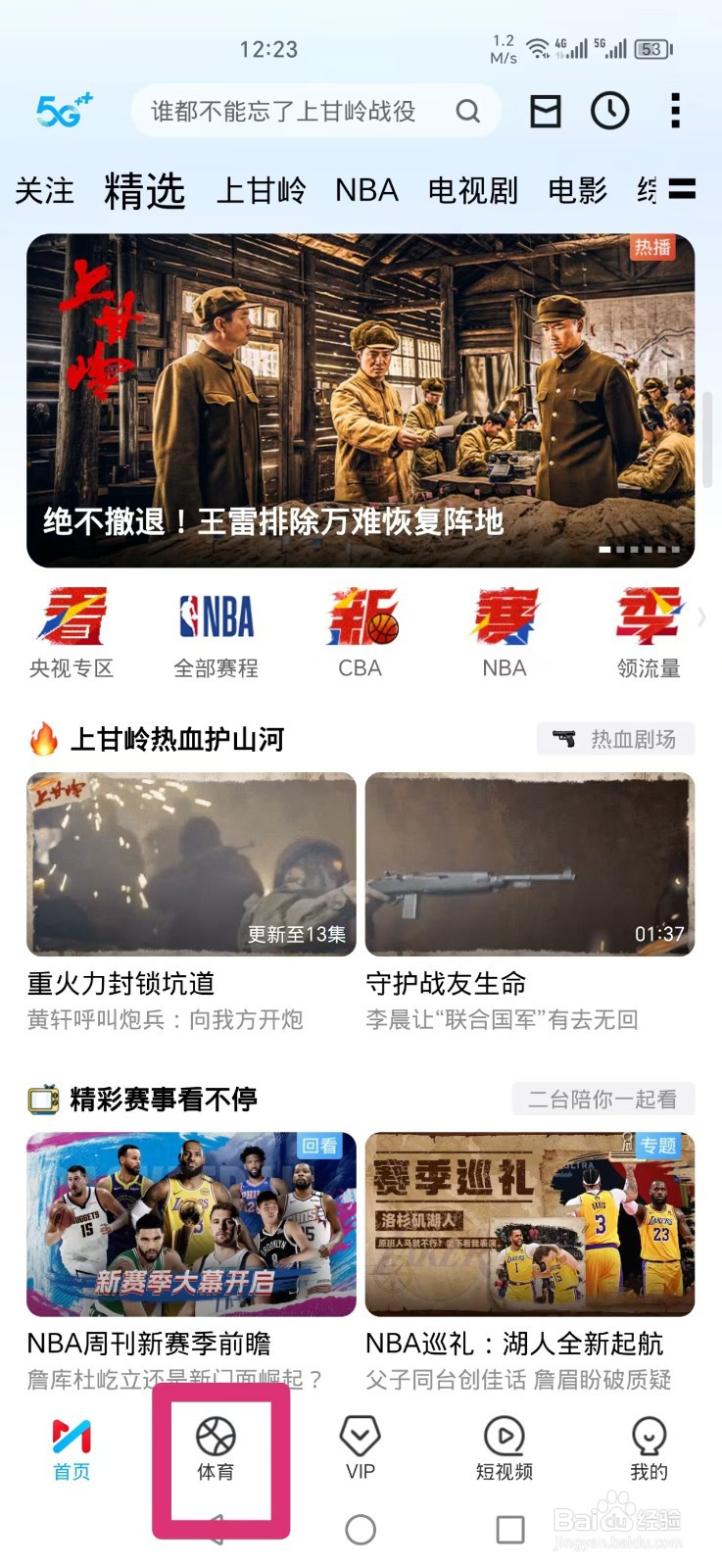This screenshot has height=1568, width=722.
Task: Tap the 领流量 shortcut
Action: [x=649, y=632]
